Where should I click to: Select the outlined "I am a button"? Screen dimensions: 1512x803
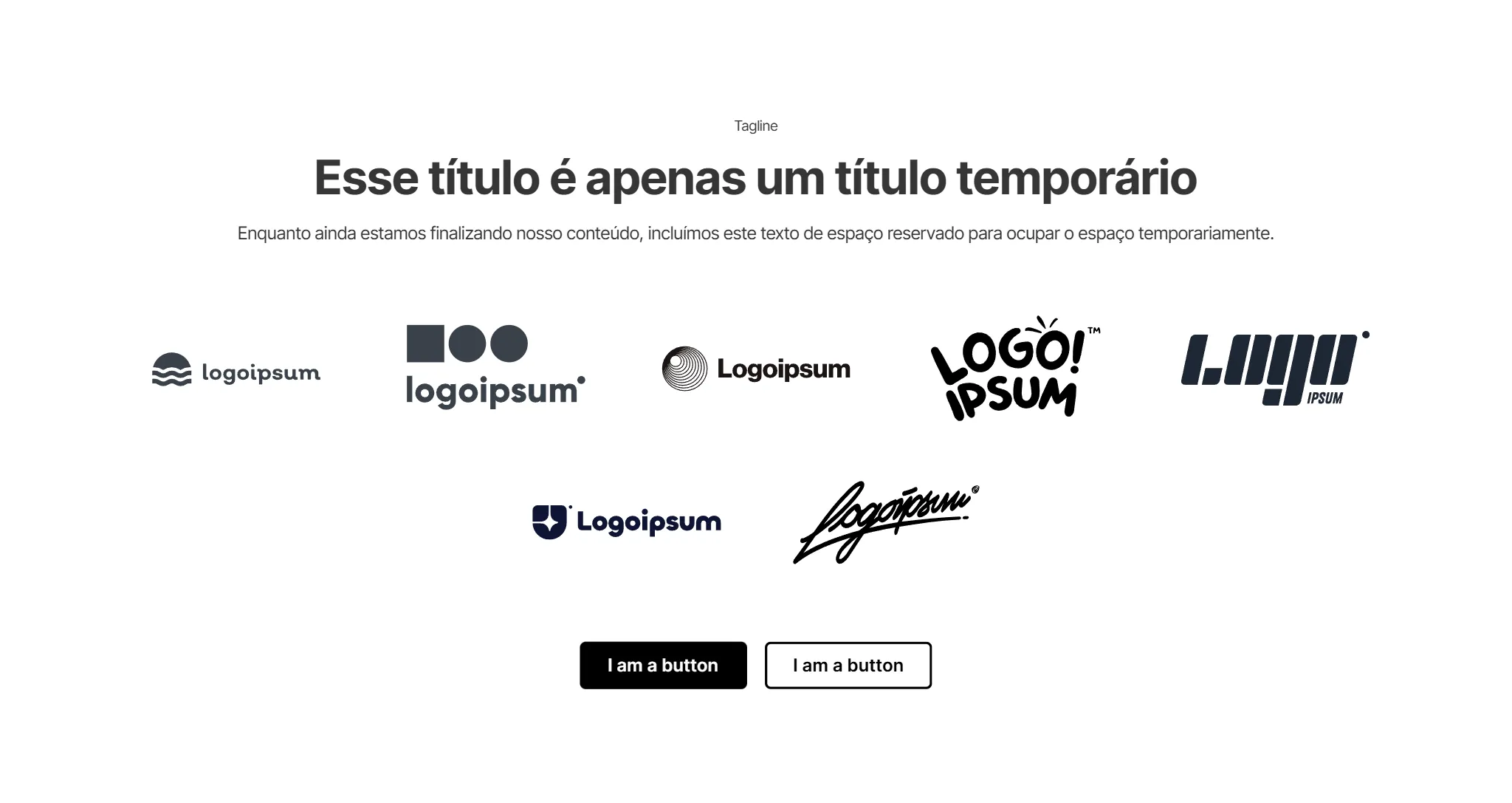tap(848, 665)
